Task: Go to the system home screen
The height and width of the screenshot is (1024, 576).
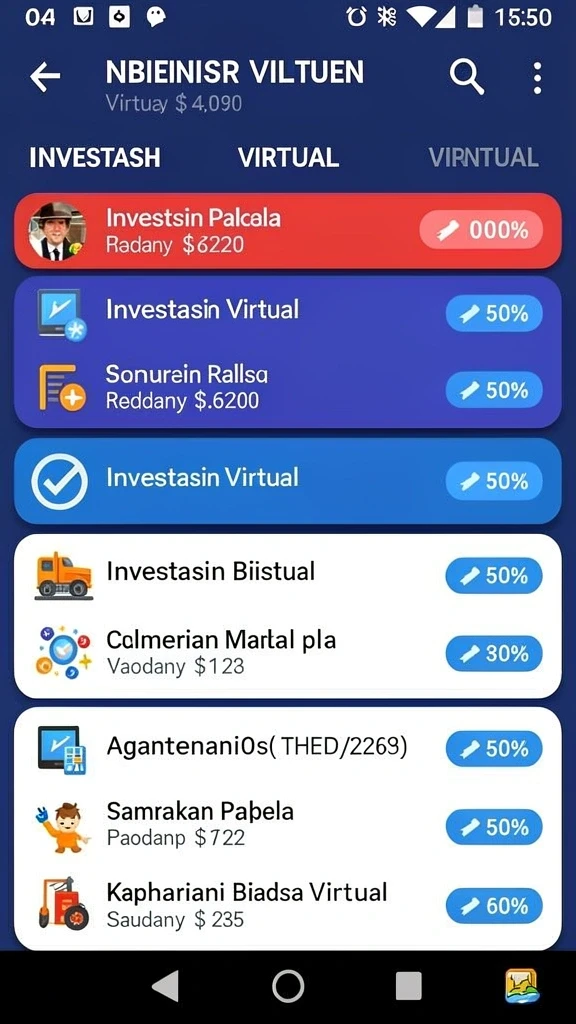Action: coord(288,986)
